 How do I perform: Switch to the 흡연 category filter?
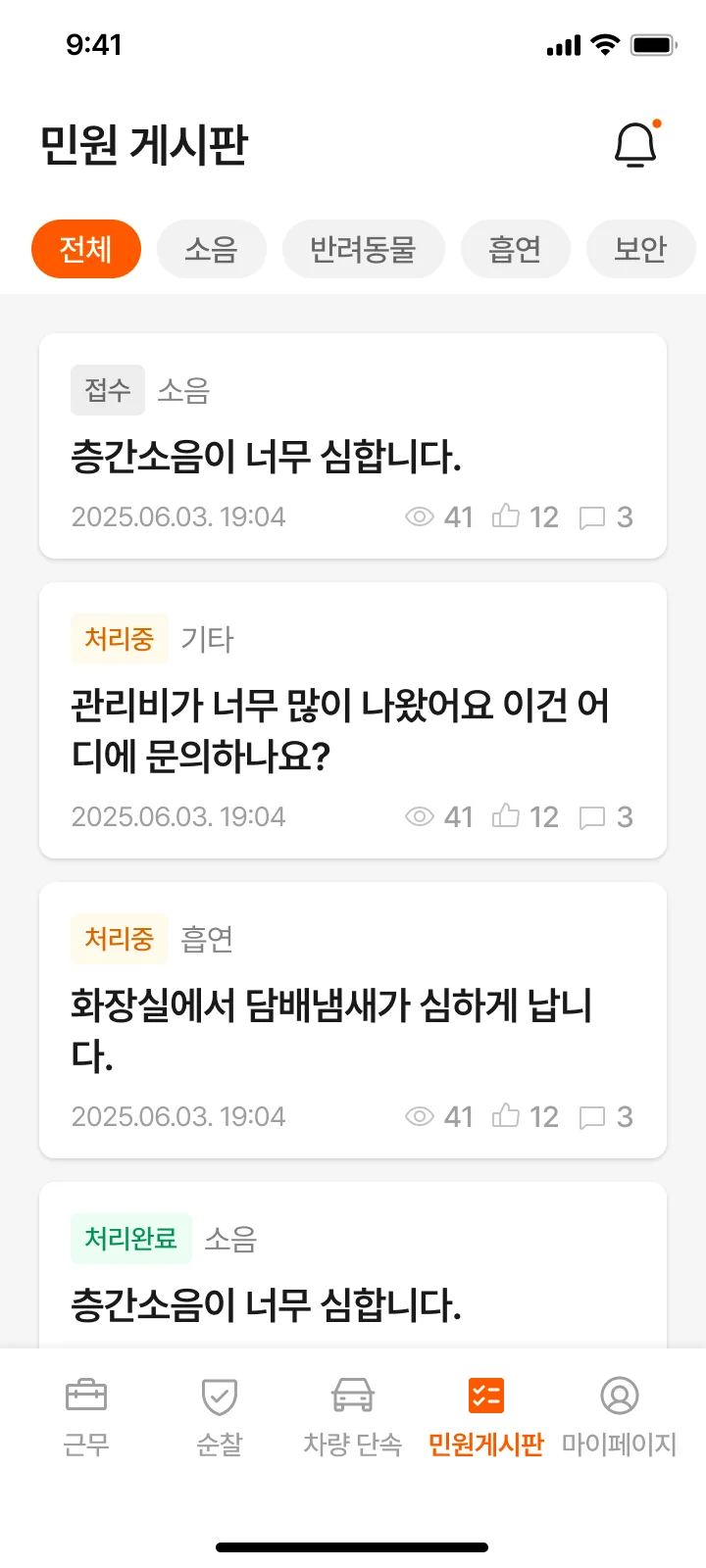point(516,249)
